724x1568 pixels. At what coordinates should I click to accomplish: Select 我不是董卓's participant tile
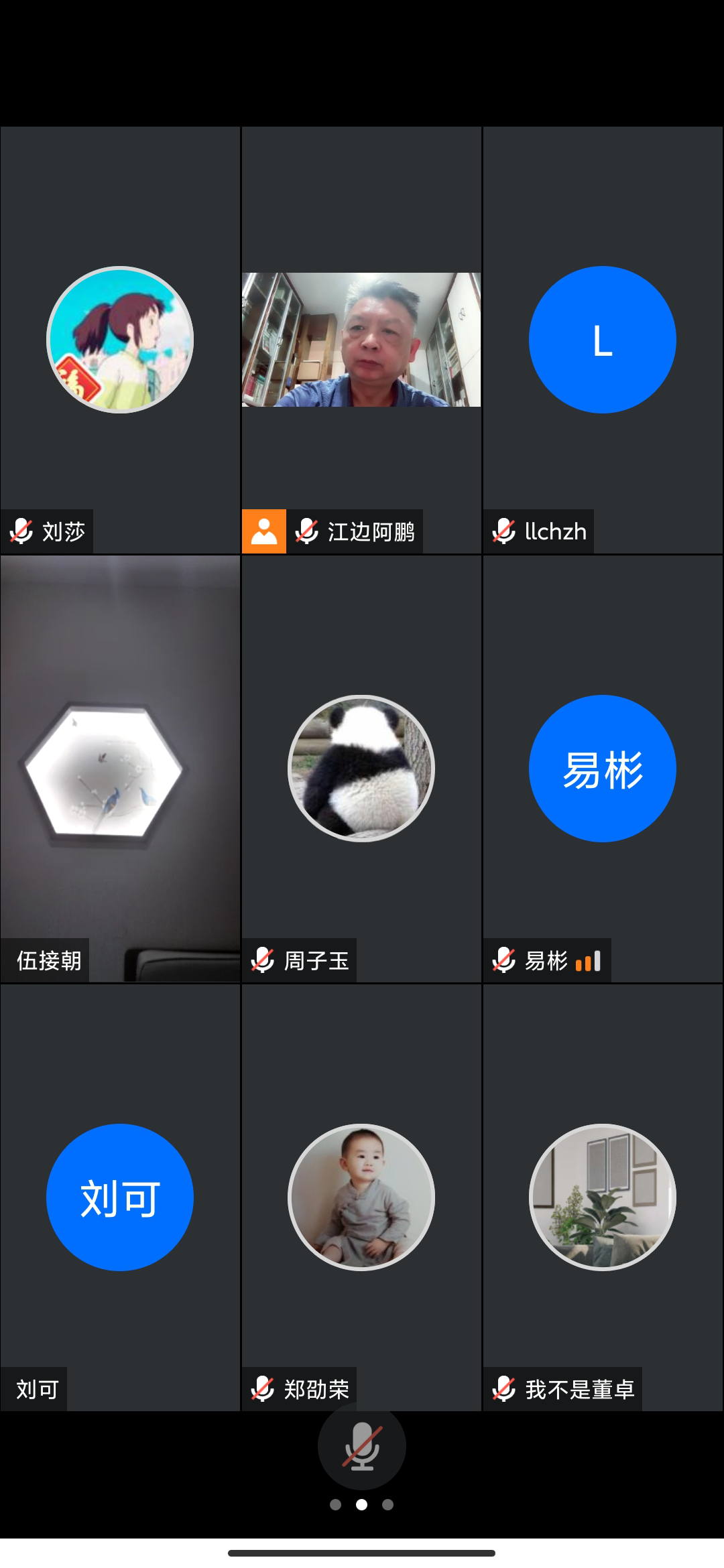click(602, 1197)
